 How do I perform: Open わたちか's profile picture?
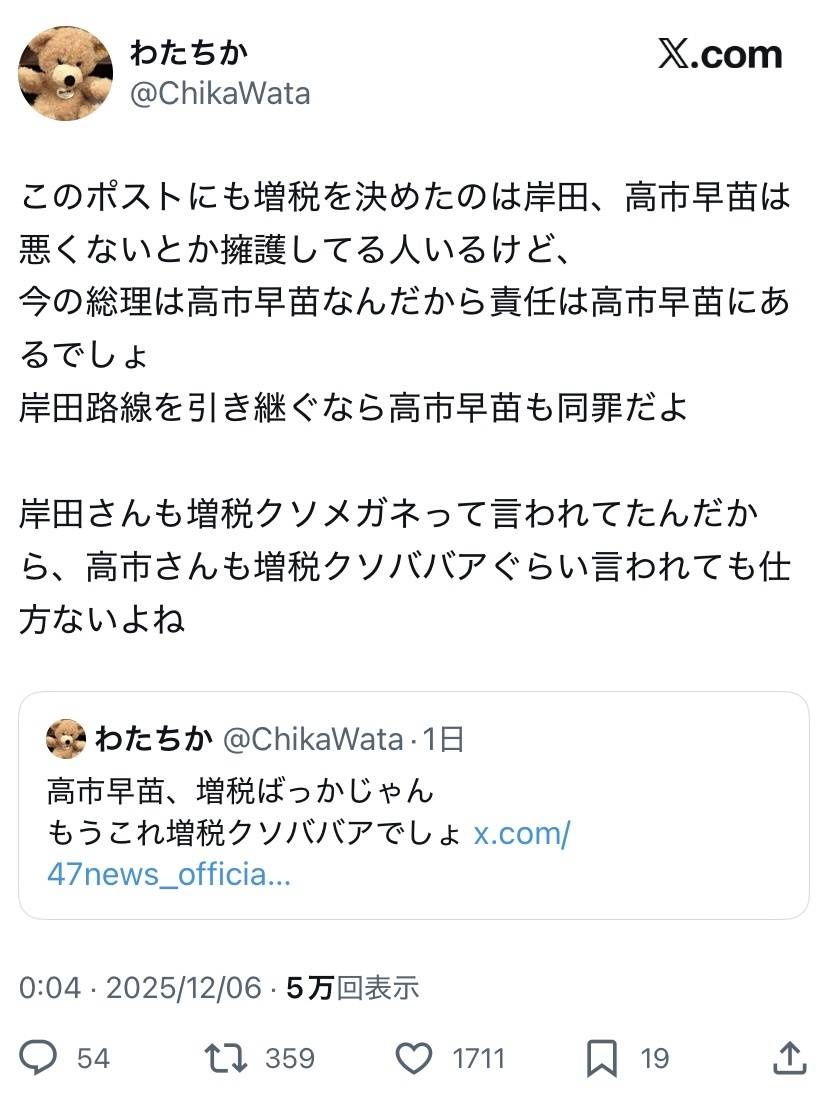65,70
